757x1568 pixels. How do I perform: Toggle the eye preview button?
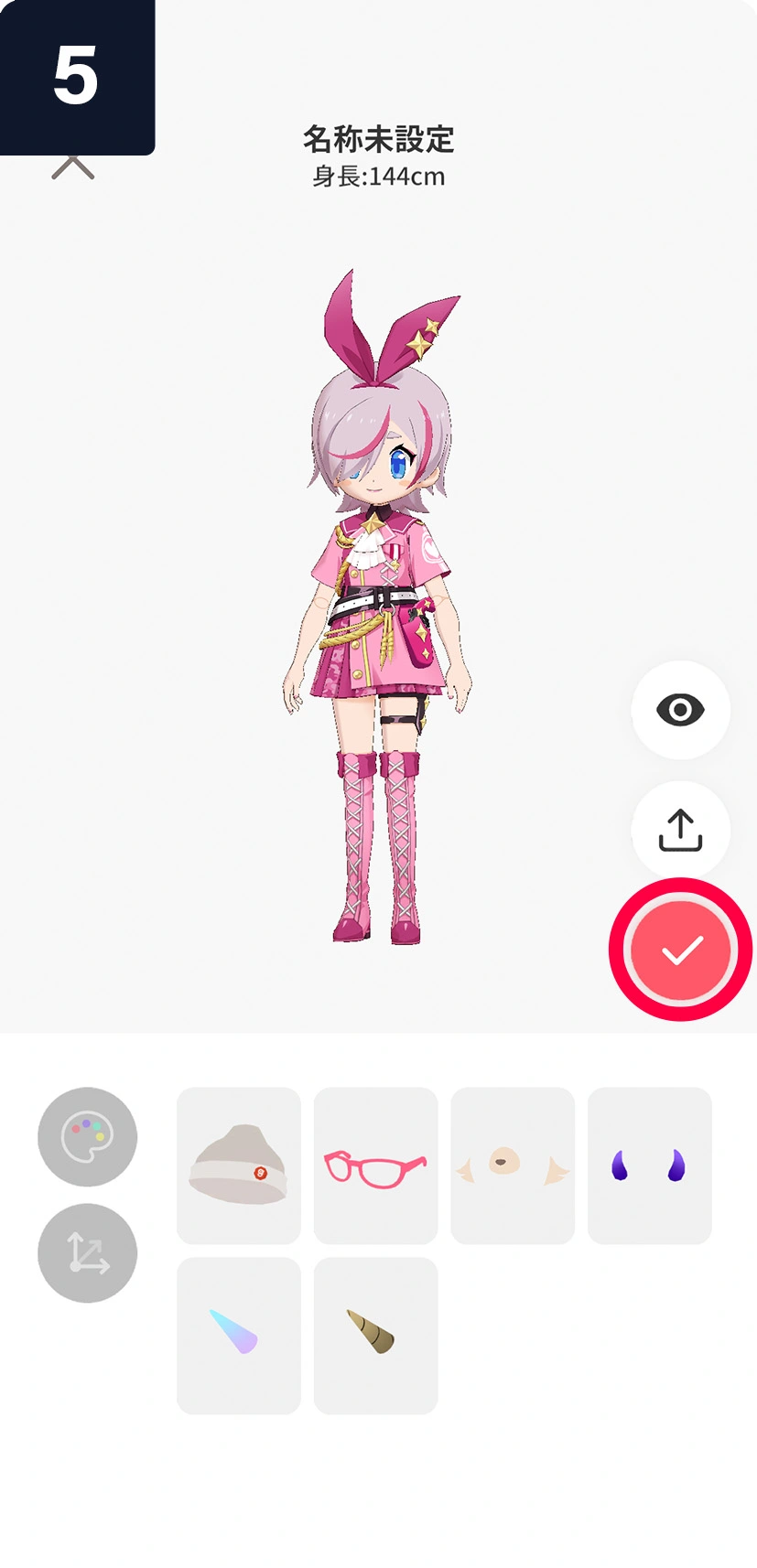click(x=680, y=710)
